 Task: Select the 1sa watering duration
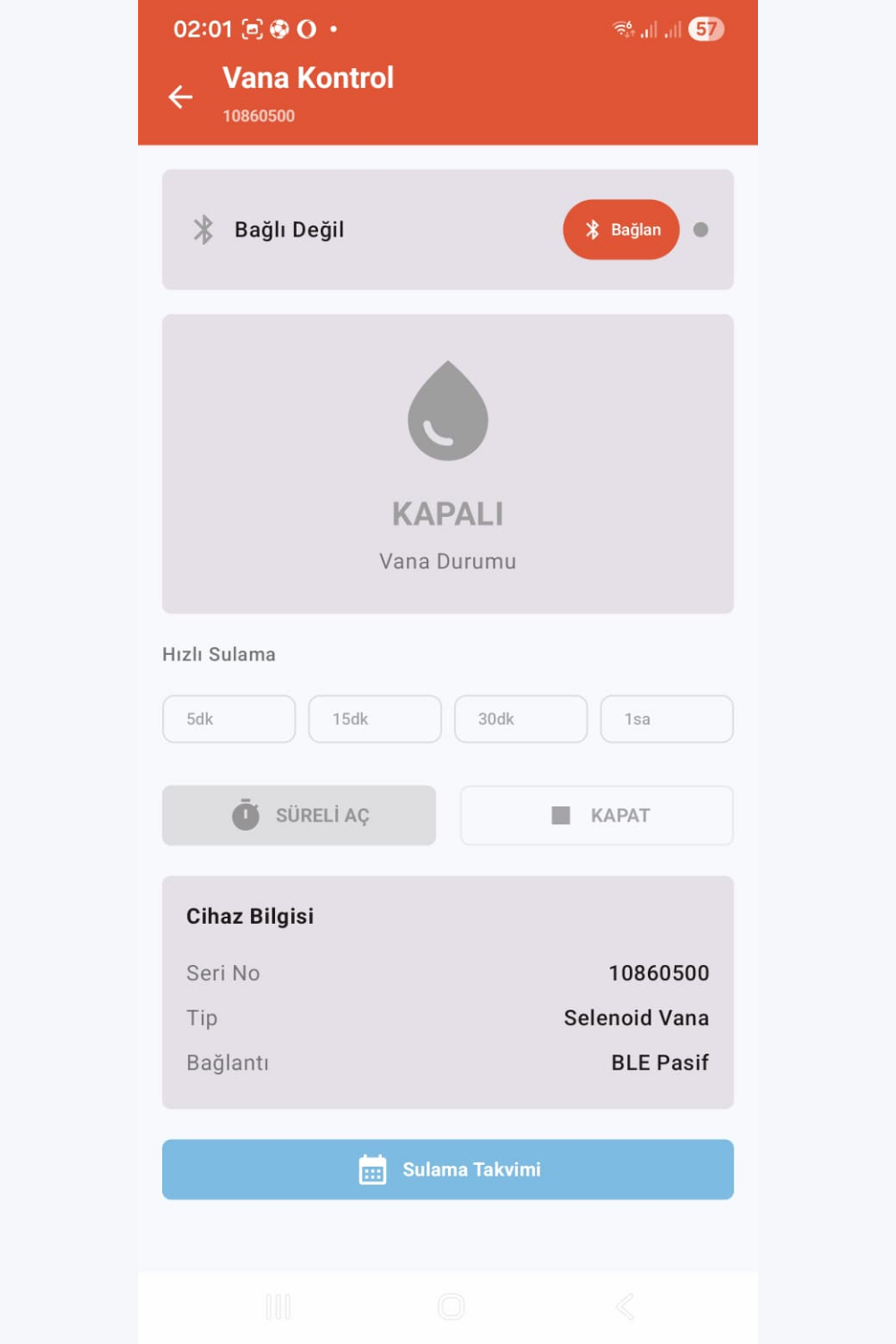(x=667, y=719)
